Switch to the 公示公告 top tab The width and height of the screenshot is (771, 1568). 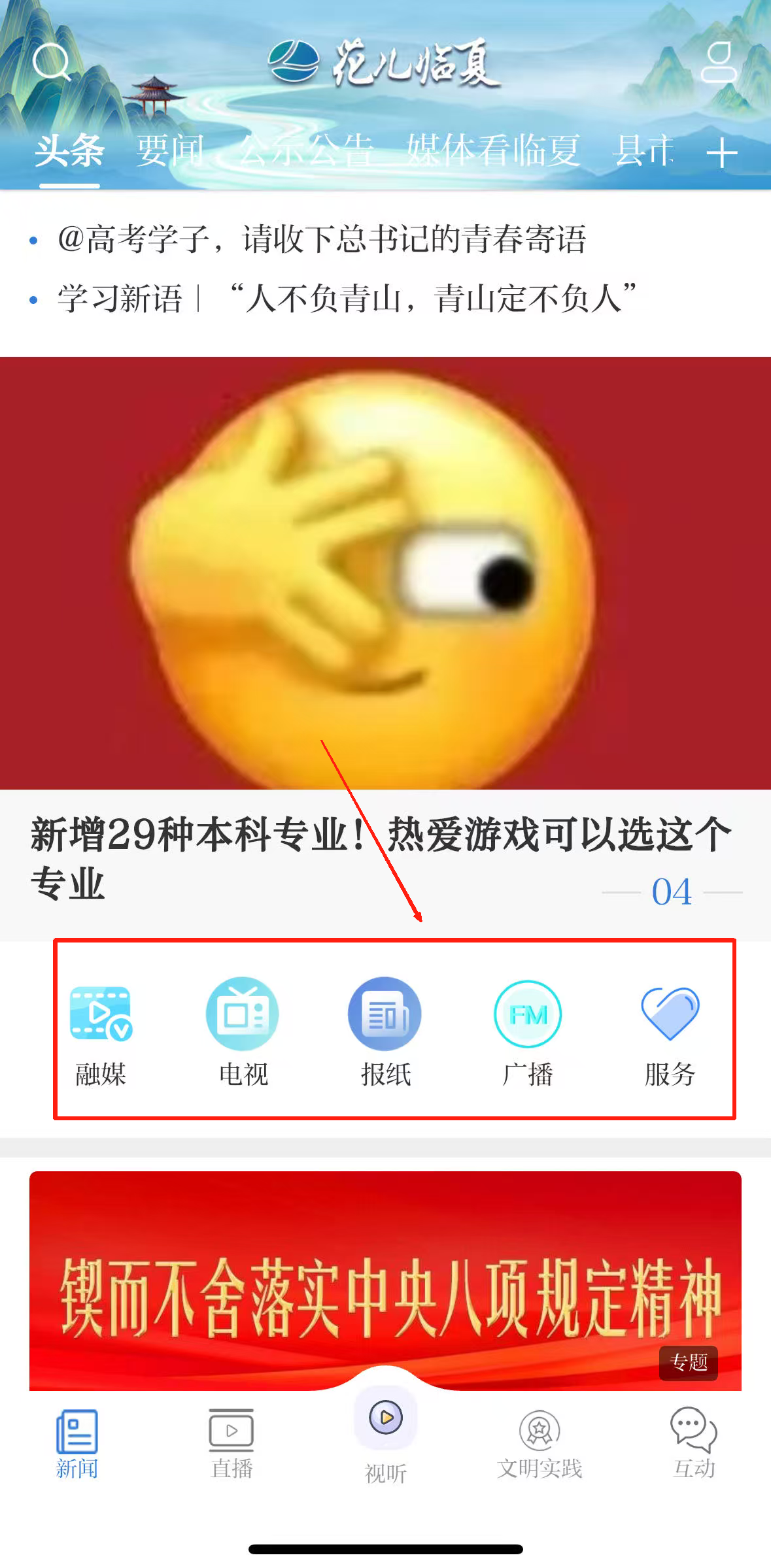[x=306, y=151]
